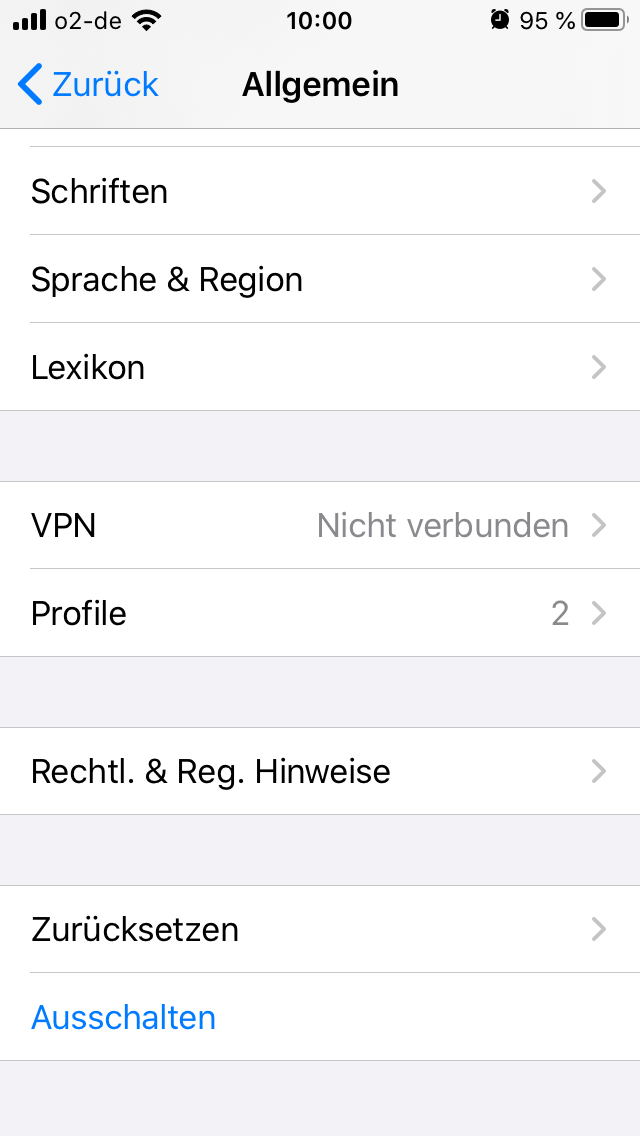This screenshot has width=640, height=1136.
Task: Open the Lexikon row
Action: click(x=320, y=367)
